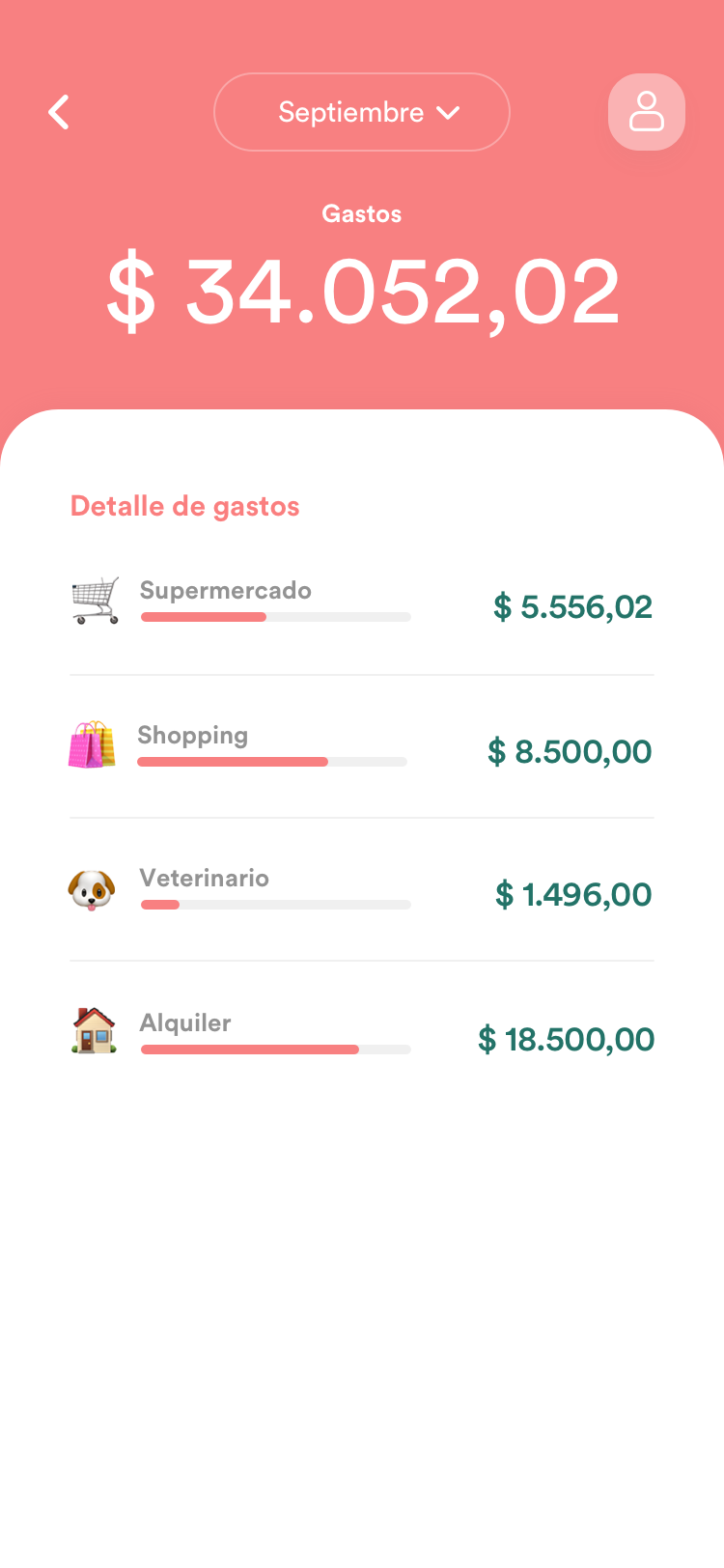The width and height of the screenshot is (724, 1568).
Task: Open the Supermercado expense row
Action: (362, 603)
